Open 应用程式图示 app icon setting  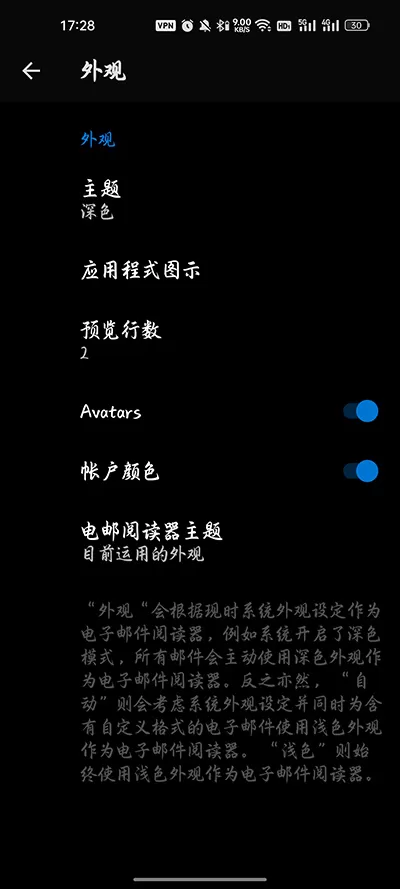(x=200, y=270)
